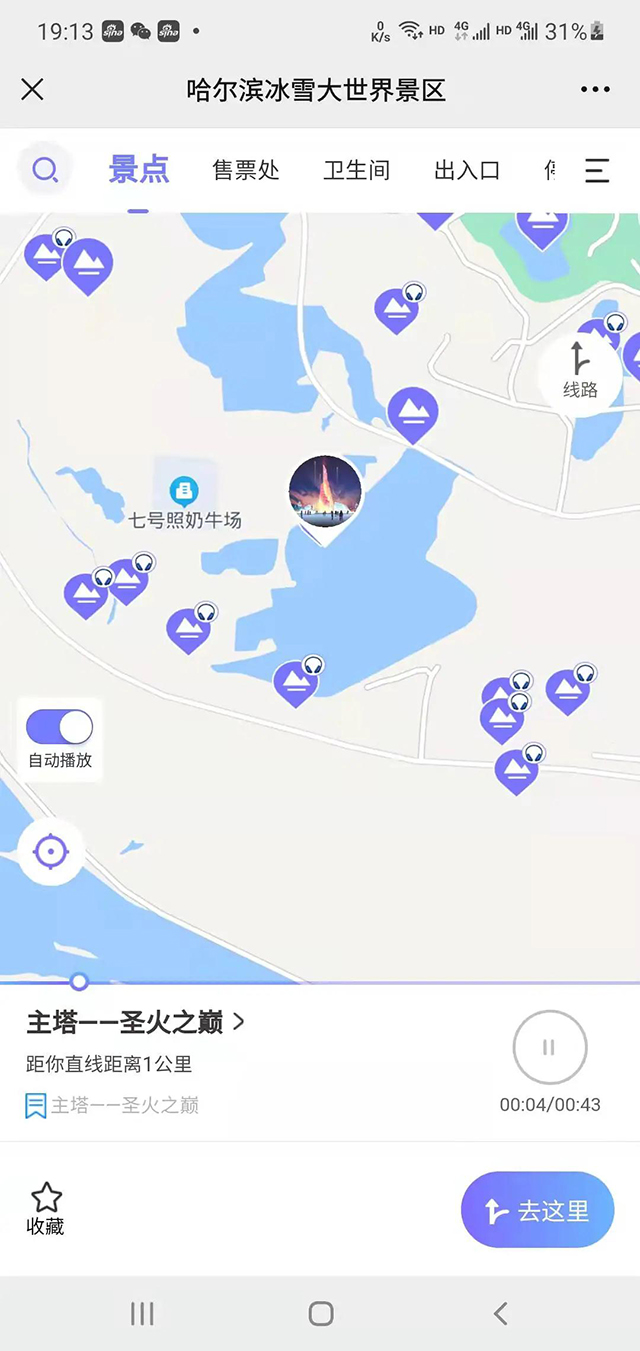Recenter the map on my location
The height and width of the screenshot is (1351, 640).
pyautogui.click(x=50, y=852)
